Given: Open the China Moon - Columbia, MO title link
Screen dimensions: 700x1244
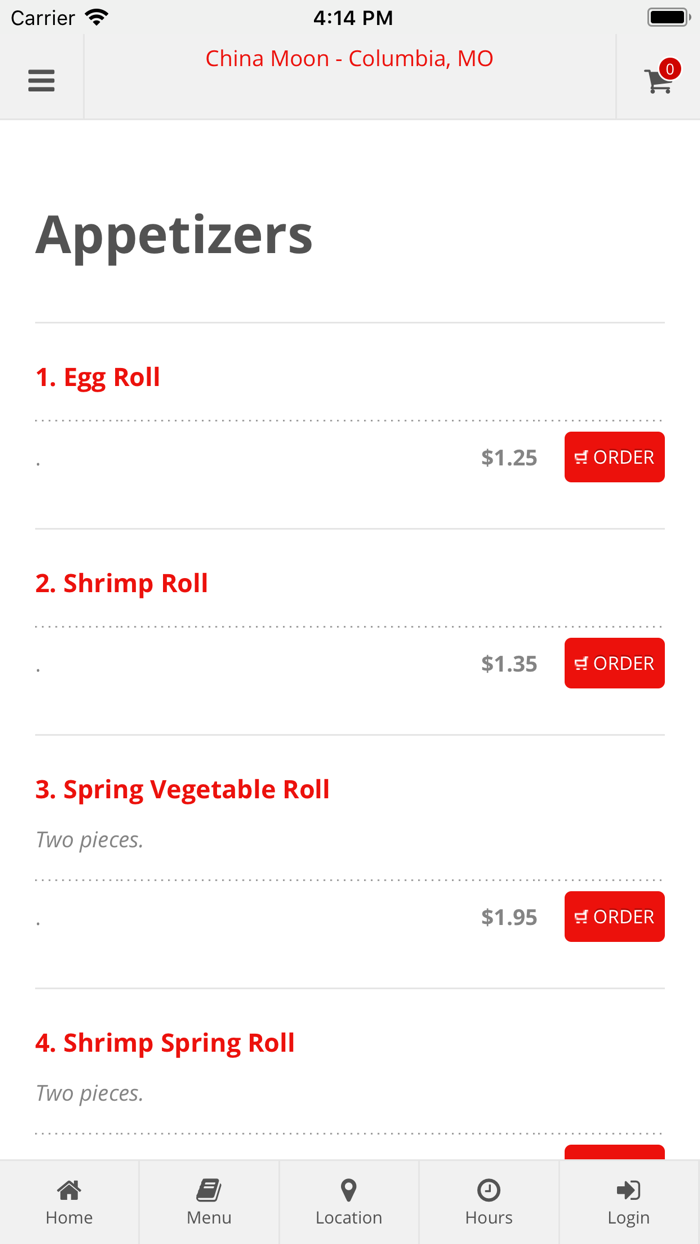Looking at the screenshot, I should (349, 59).
